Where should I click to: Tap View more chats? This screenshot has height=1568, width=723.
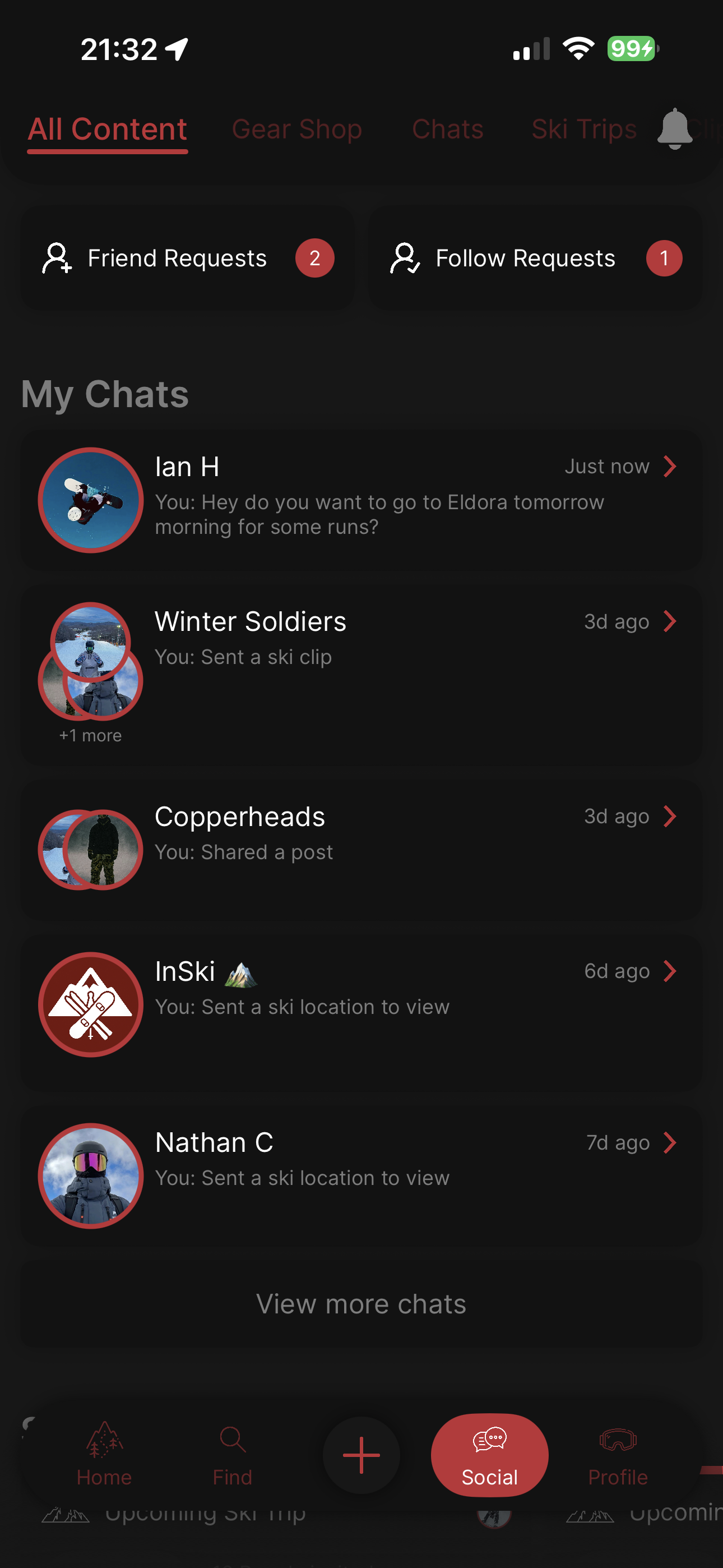pos(361,1303)
